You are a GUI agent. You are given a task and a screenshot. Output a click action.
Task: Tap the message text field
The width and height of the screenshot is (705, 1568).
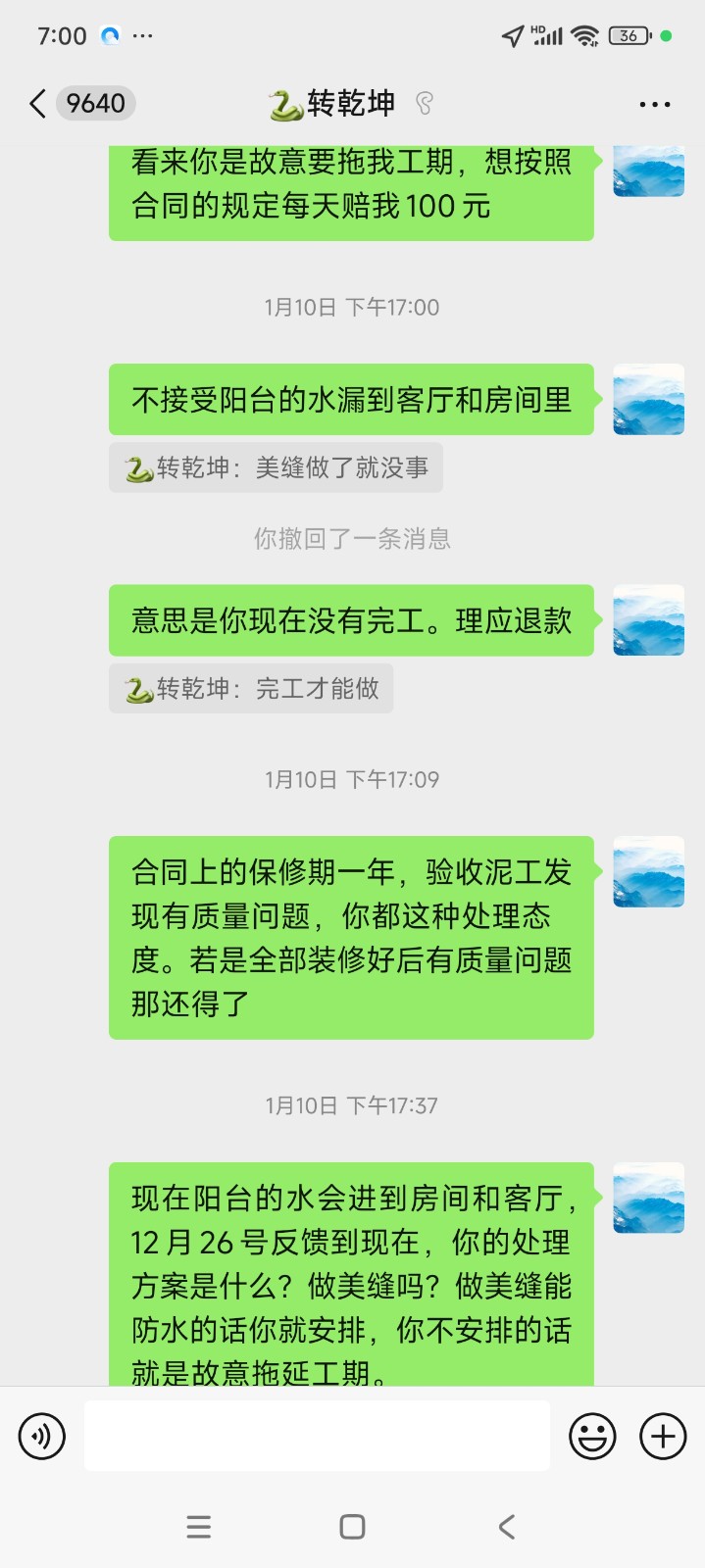(x=317, y=1436)
